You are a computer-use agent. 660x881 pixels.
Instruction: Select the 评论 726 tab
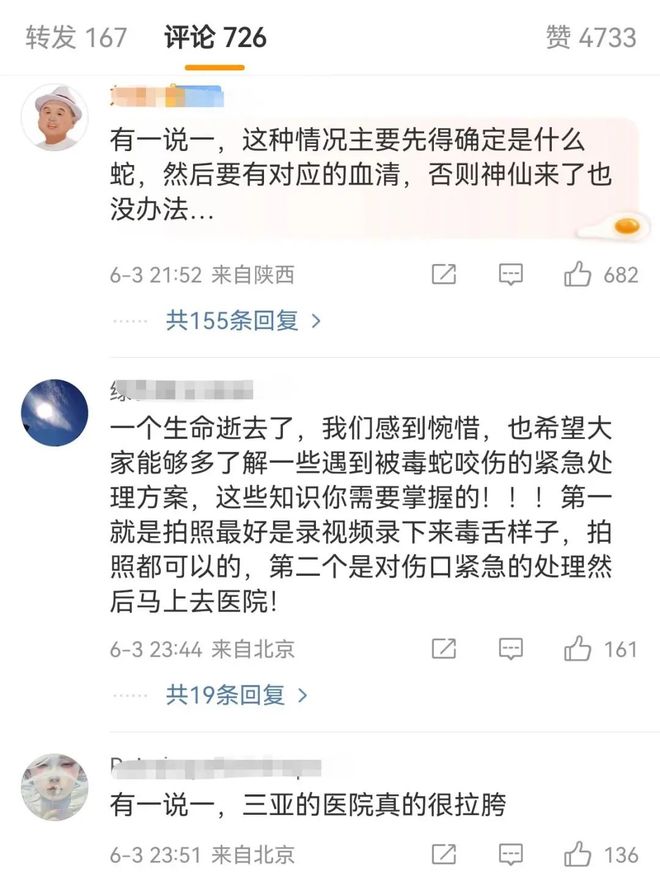(215, 38)
